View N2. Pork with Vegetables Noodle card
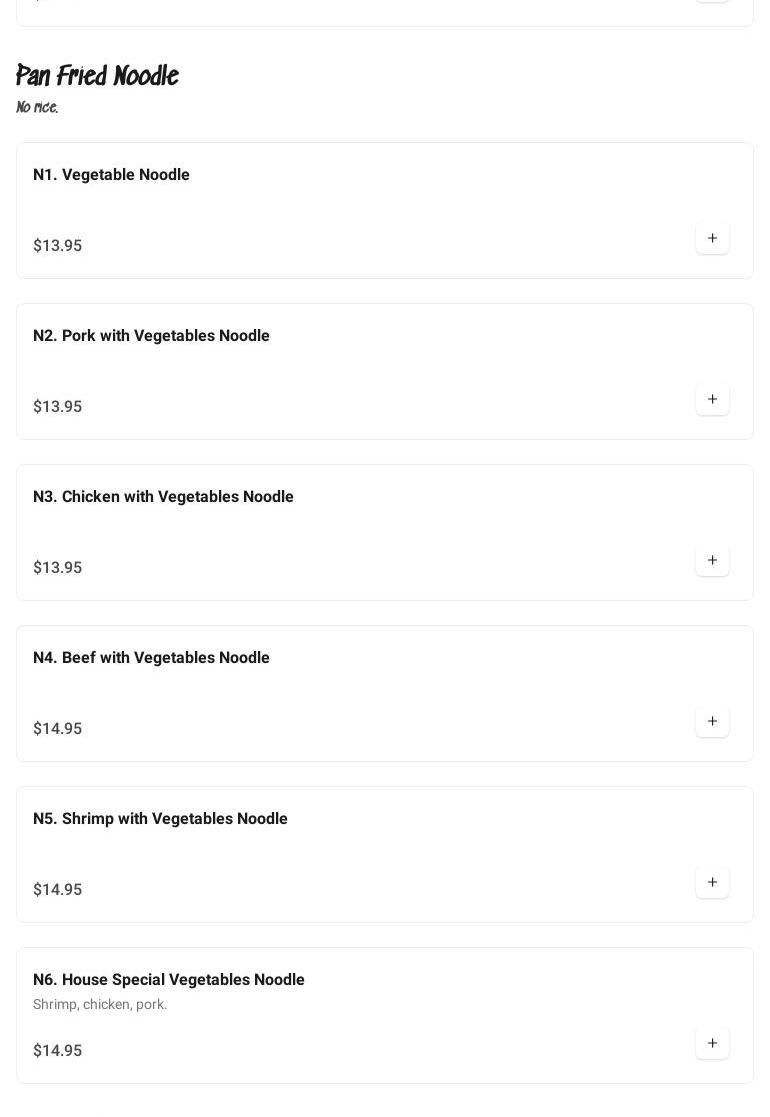770x1117 pixels. (151, 336)
